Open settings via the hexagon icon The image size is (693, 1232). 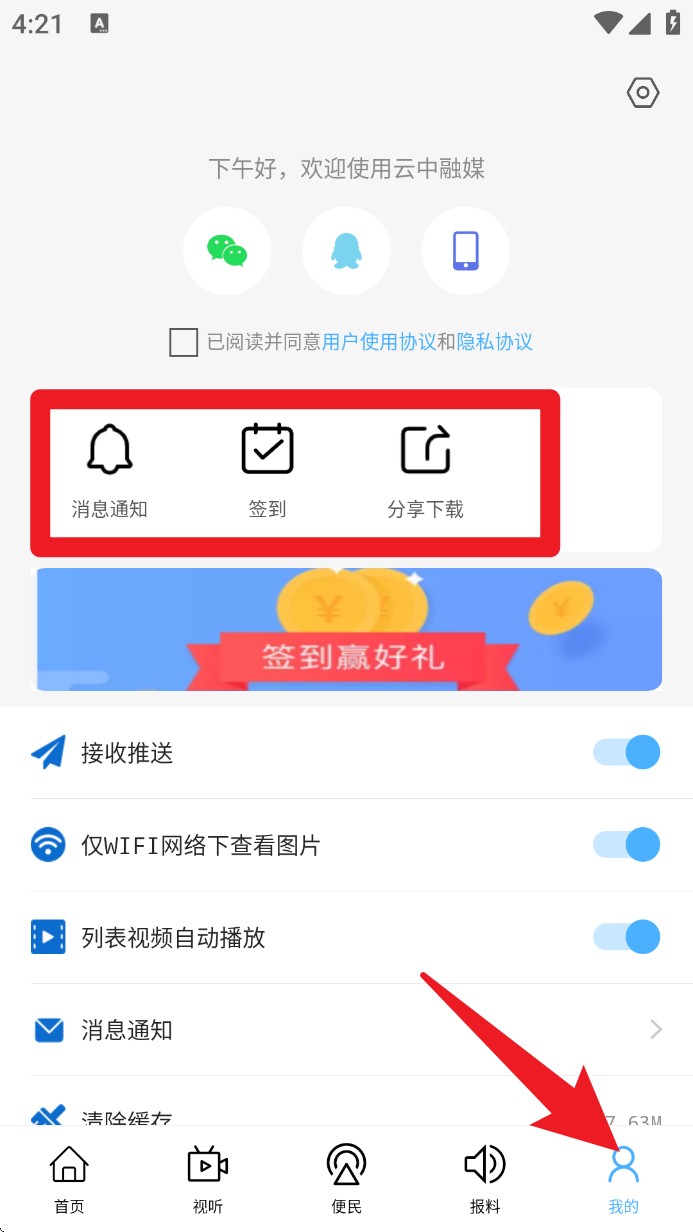(642, 94)
